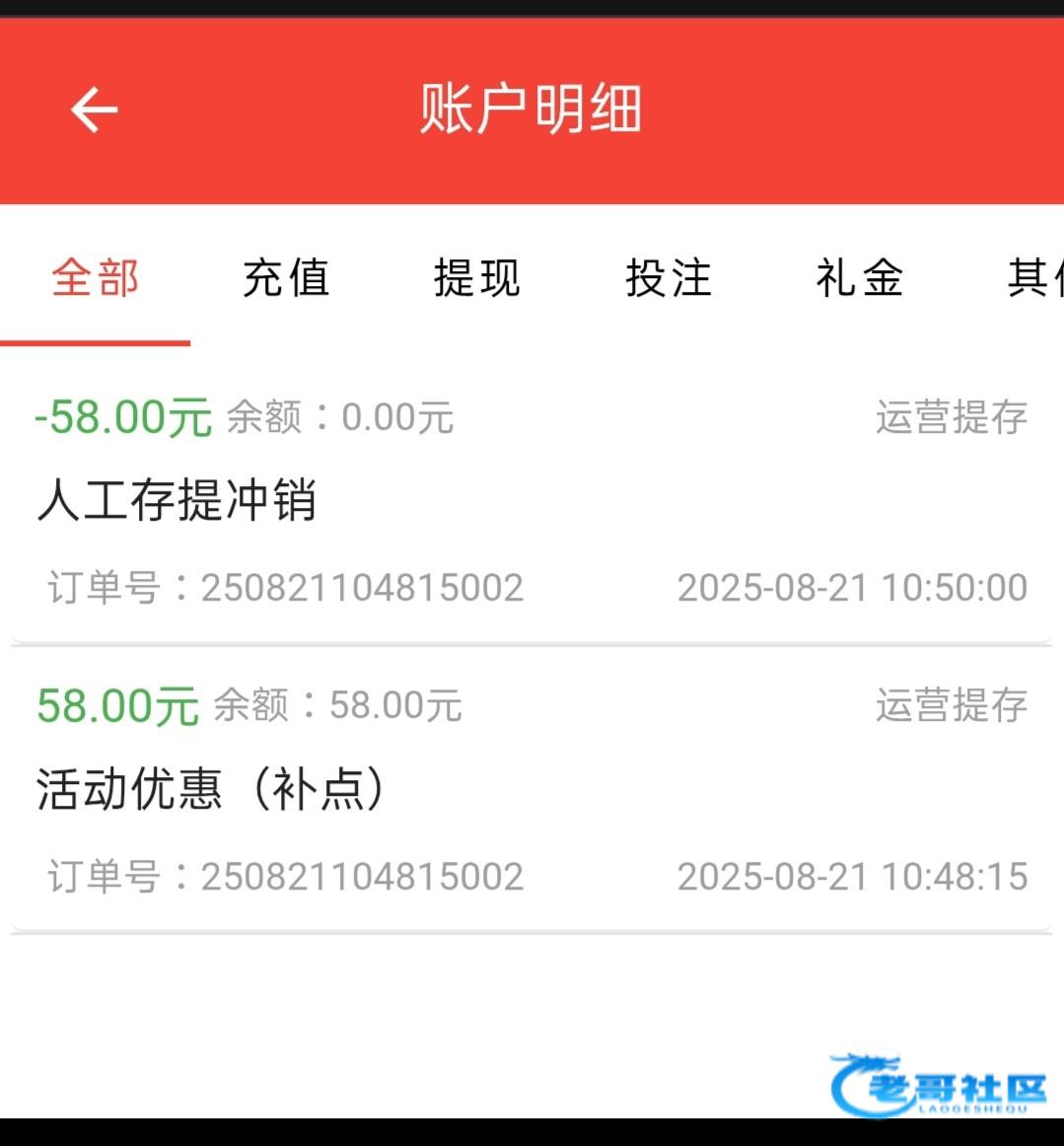Go back using the header arrow
The width and height of the screenshot is (1064, 1146).
click(94, 108)
